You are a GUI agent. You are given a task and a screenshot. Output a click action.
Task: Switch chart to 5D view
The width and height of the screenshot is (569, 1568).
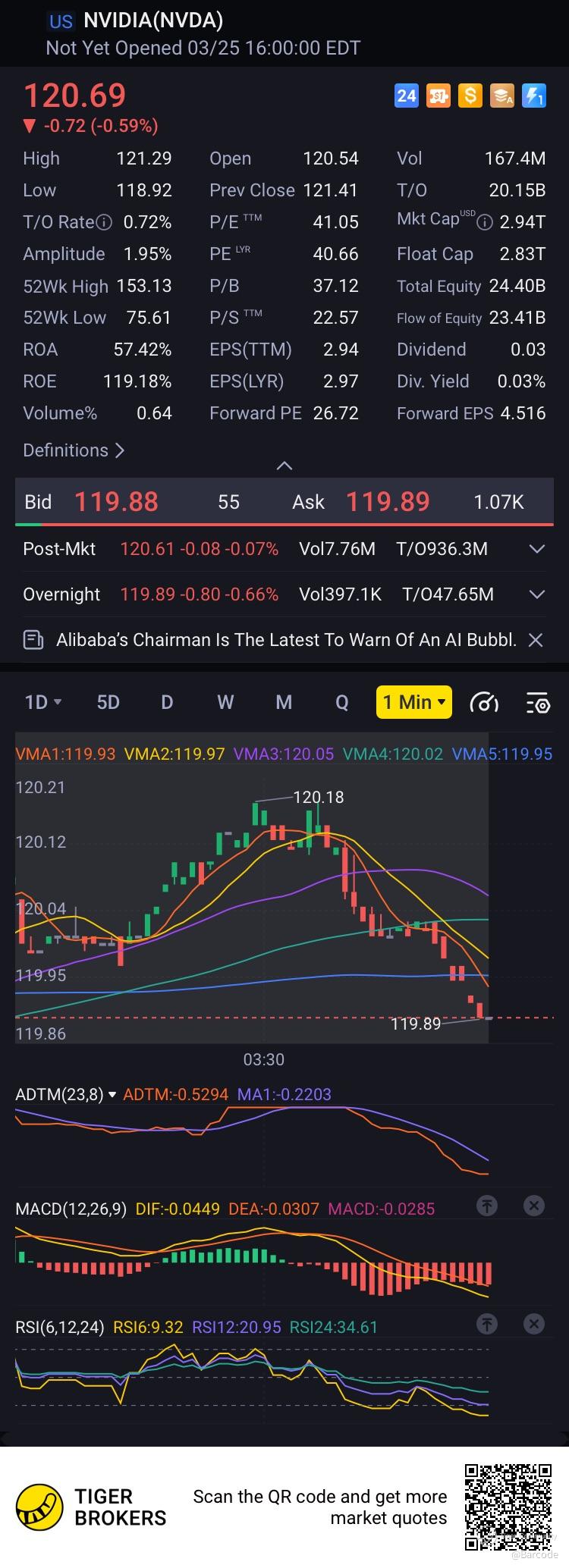[108, 702]
